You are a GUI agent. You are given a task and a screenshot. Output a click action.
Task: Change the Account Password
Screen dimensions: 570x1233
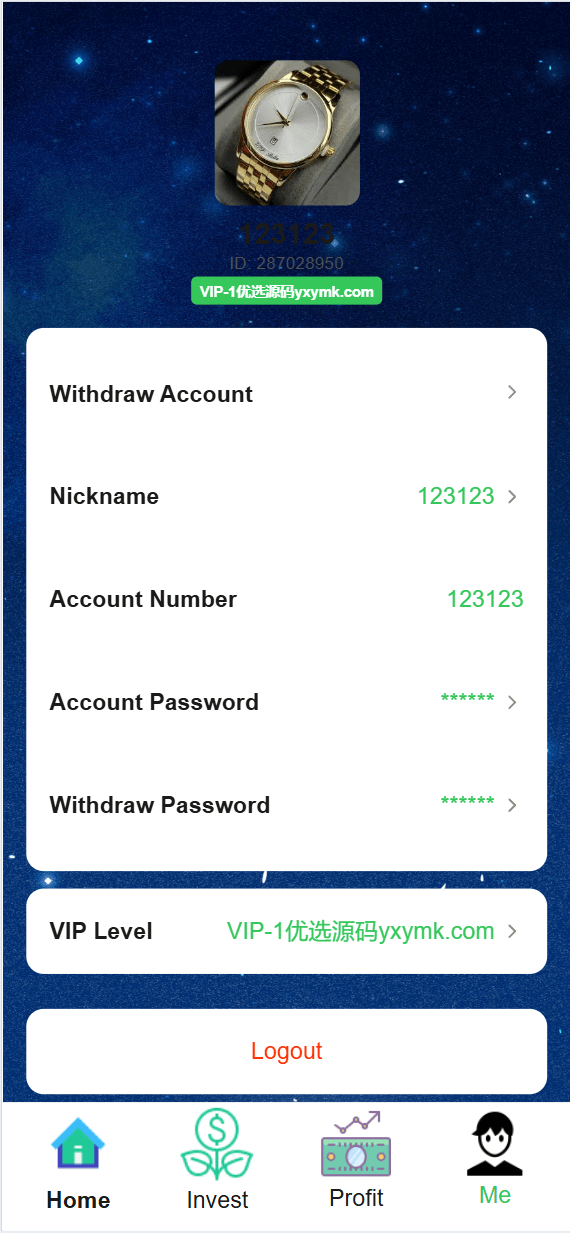(286, 702)
